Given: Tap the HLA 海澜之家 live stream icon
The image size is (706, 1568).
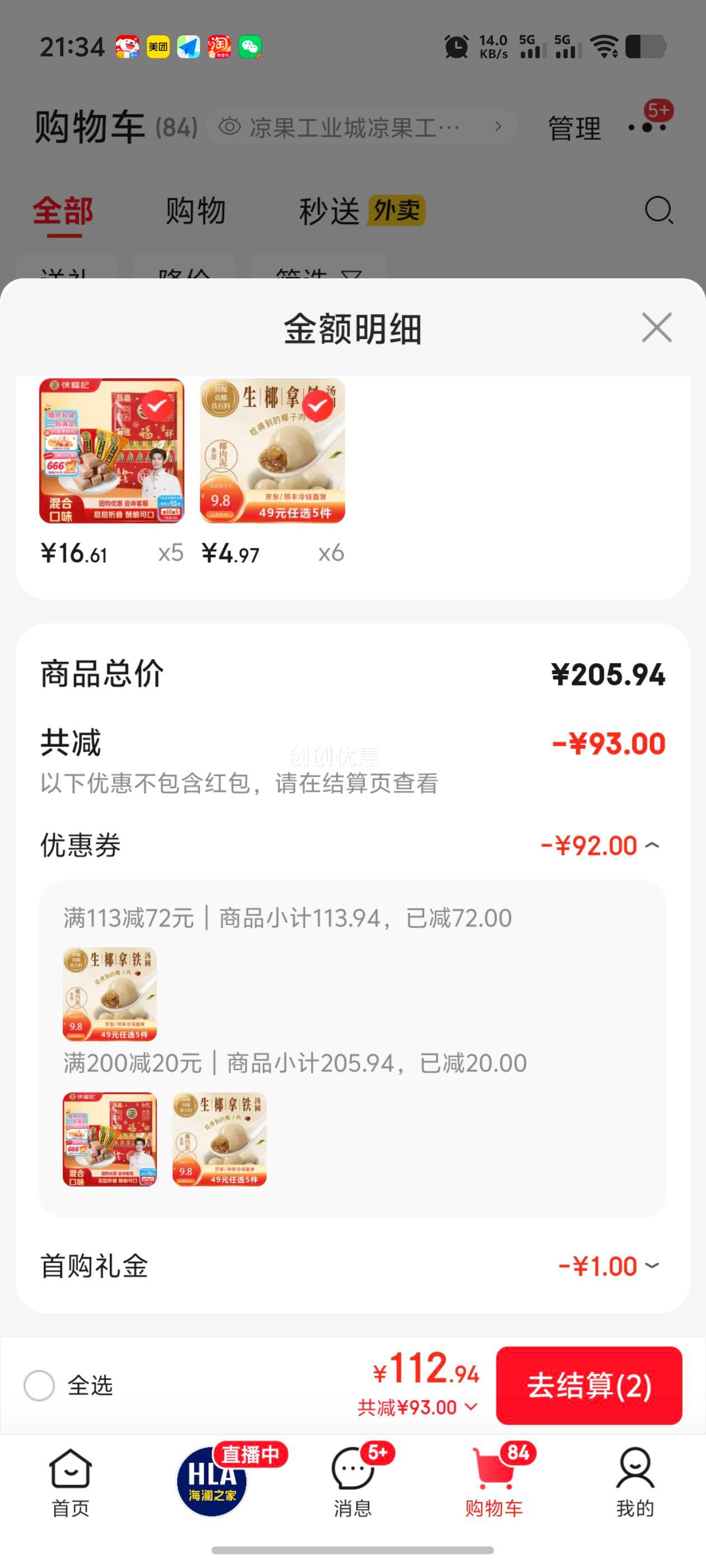Looking at the screenshot, I should pos(211,1476).
